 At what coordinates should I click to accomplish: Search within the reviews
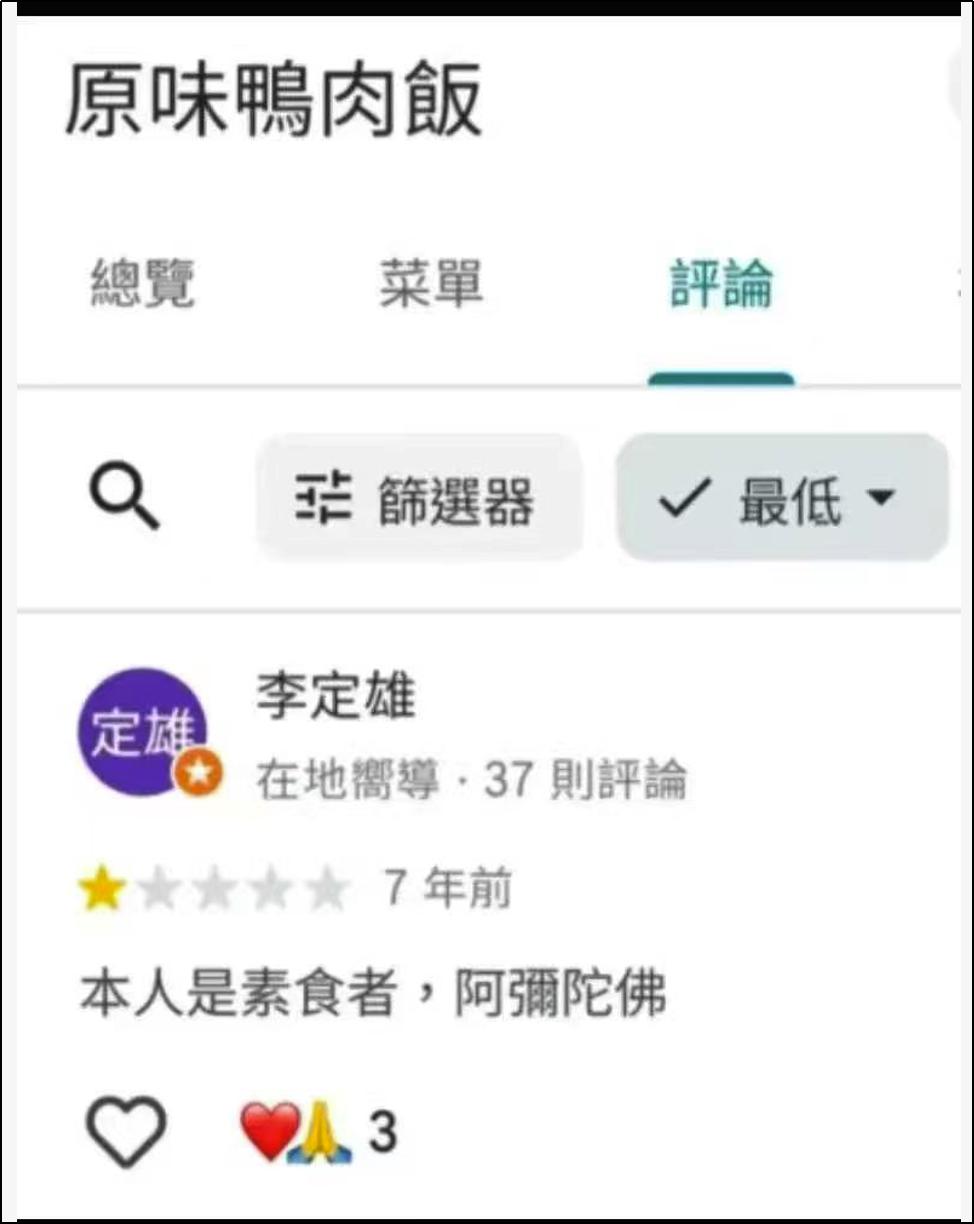[124, 498]
